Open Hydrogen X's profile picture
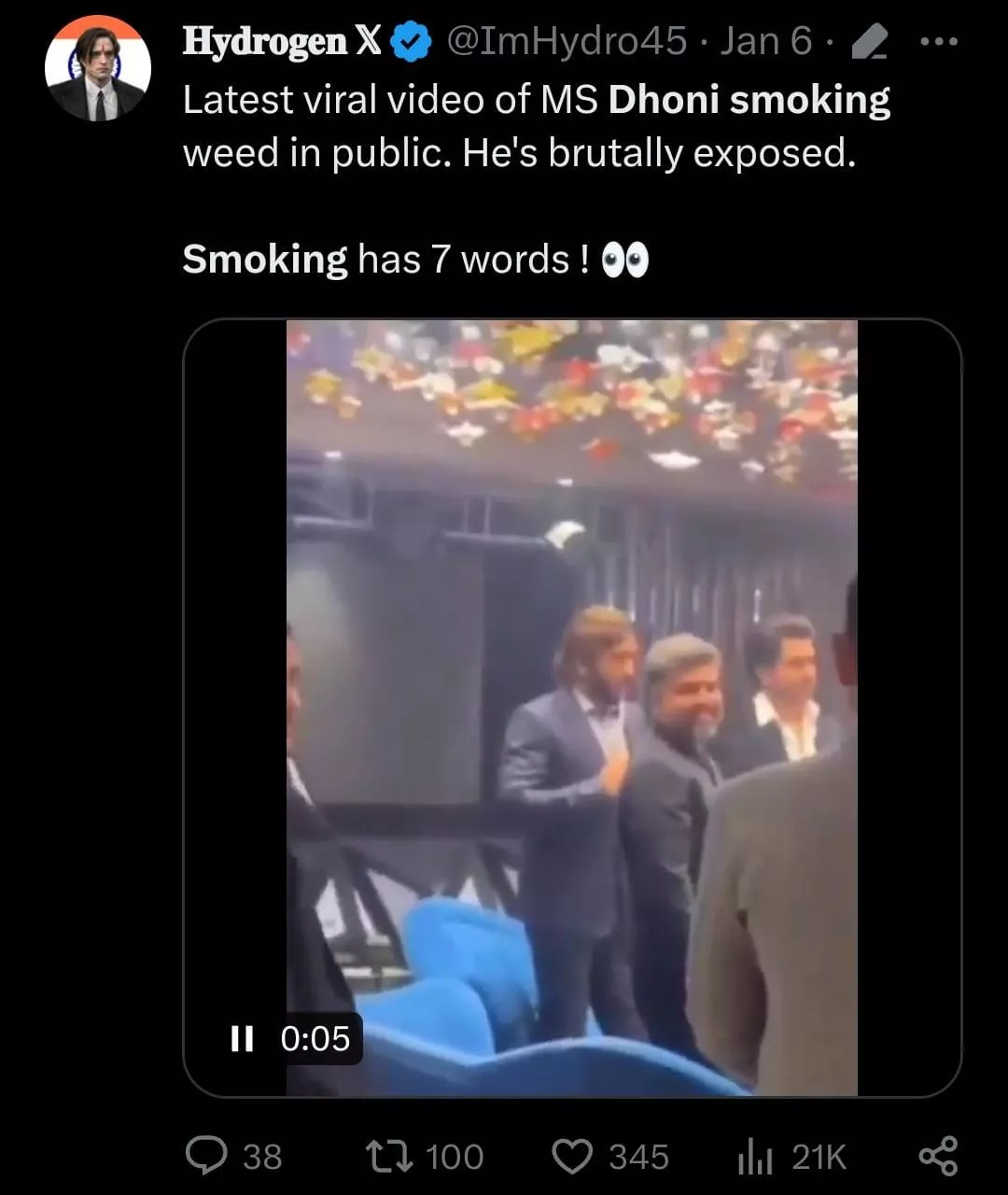The width and height of the screenshot is (1008, 1195). 98,68
